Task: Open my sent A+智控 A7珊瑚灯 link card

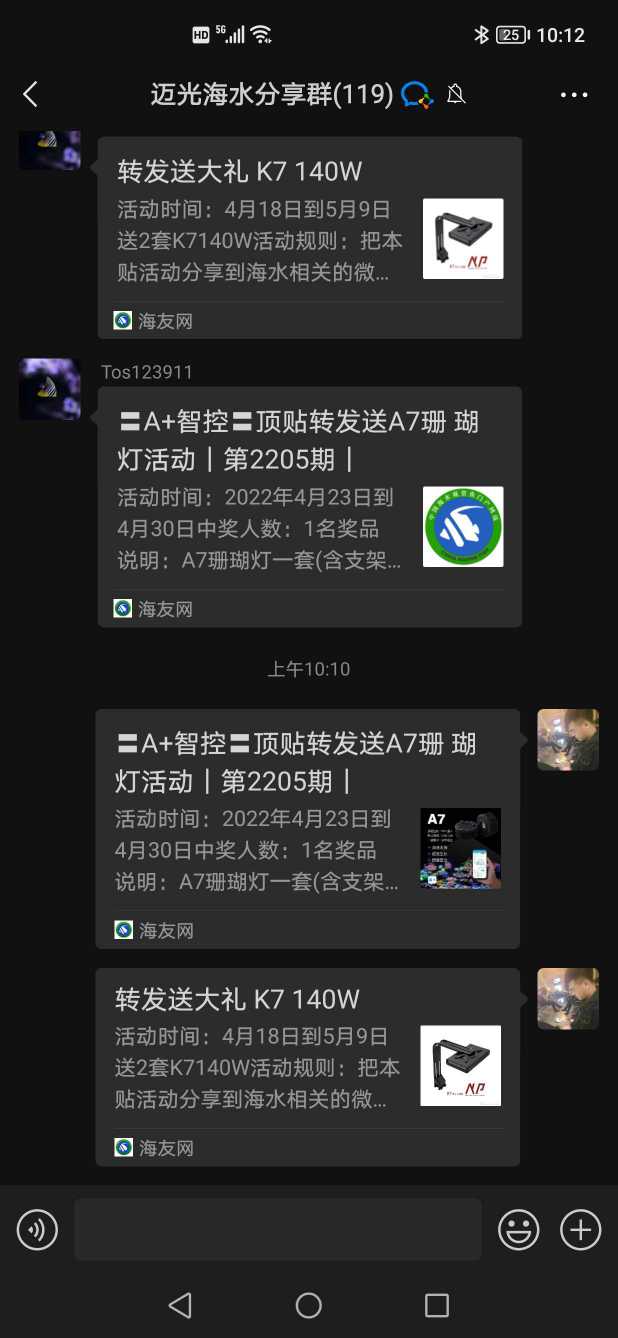Action: 307,828
